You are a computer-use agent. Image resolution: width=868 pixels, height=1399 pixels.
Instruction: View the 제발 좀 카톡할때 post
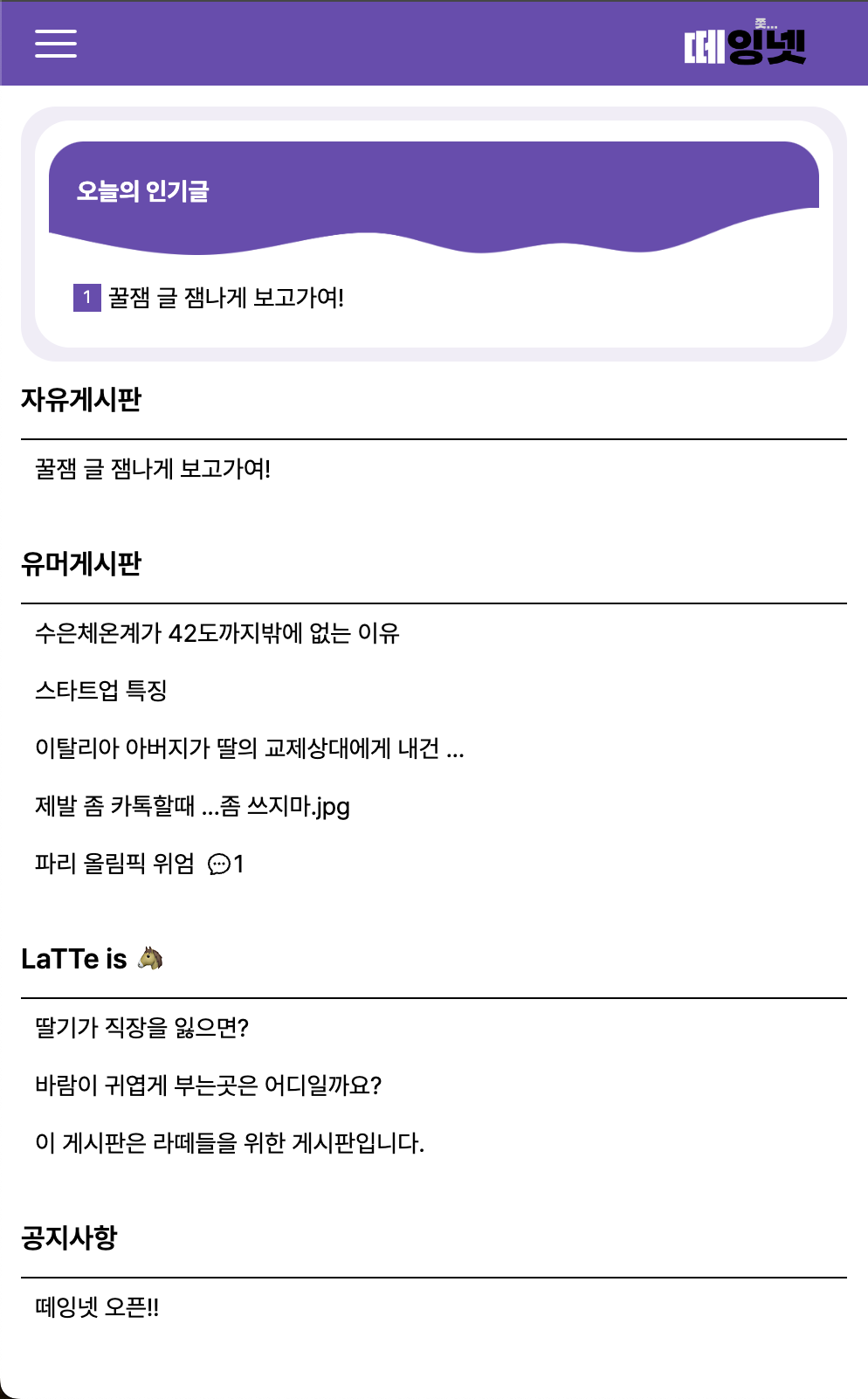click(192, 806)
